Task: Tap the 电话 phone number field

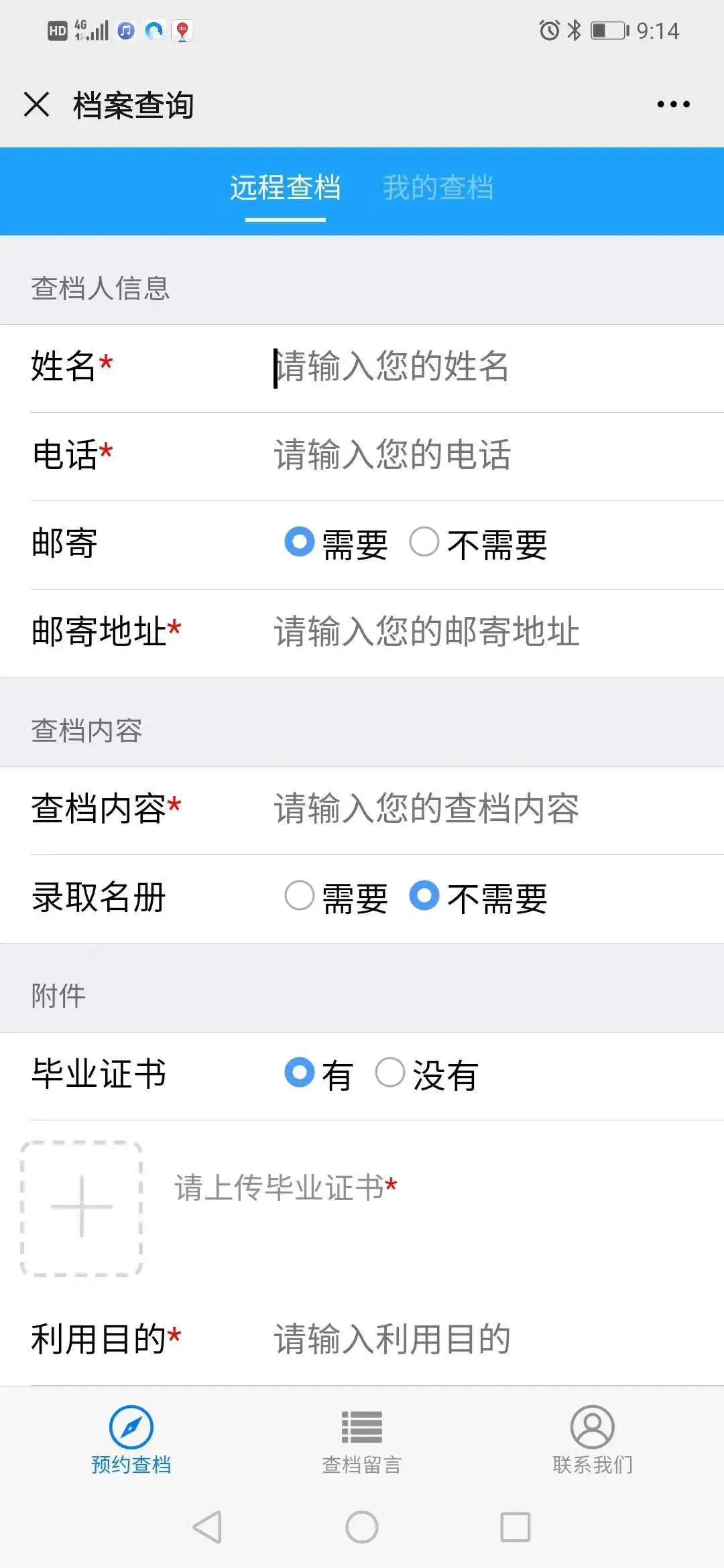Action: [469, 455]
